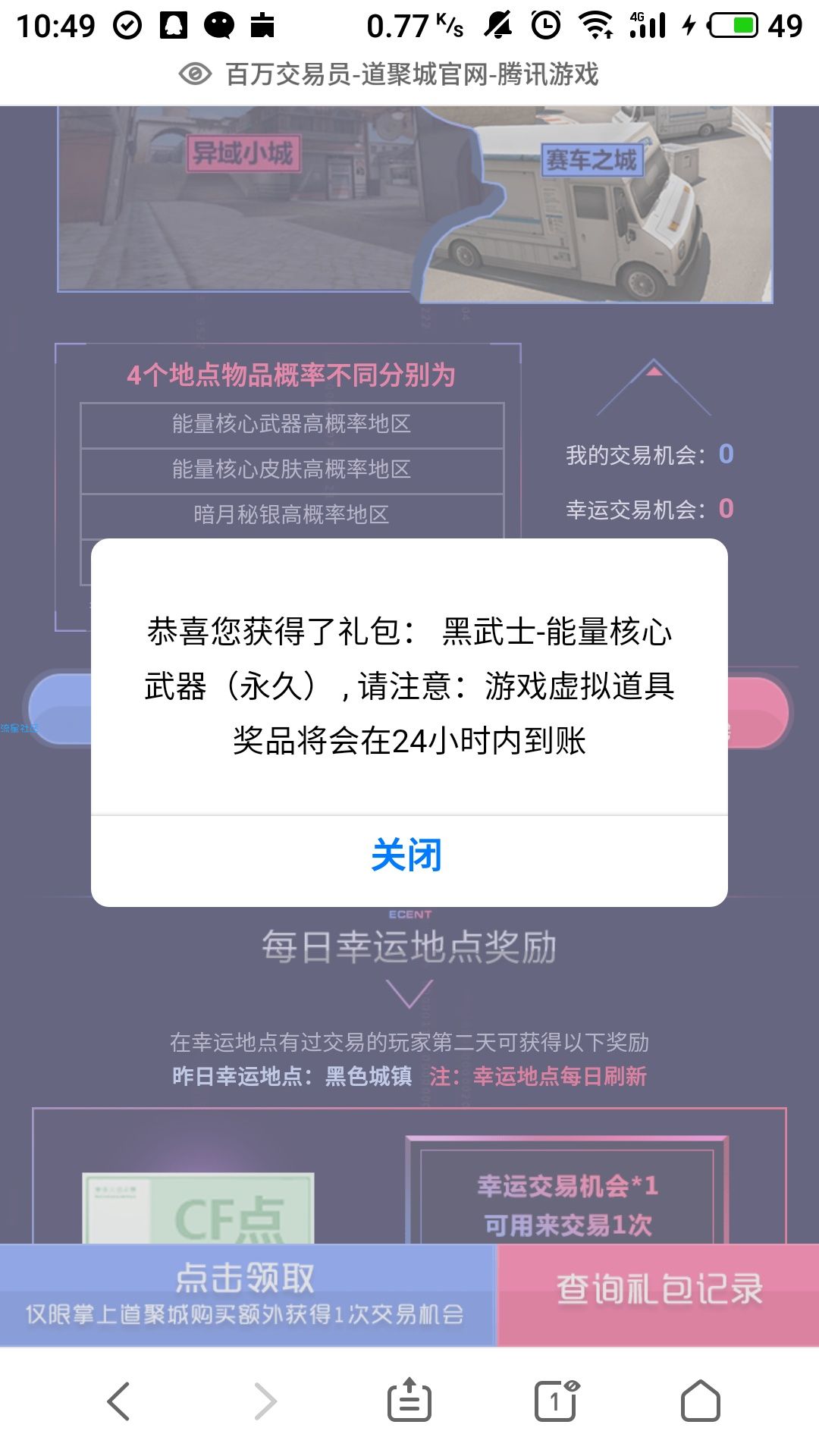
Task: Open the browser tabs switcher
Action: point(556,1401)
